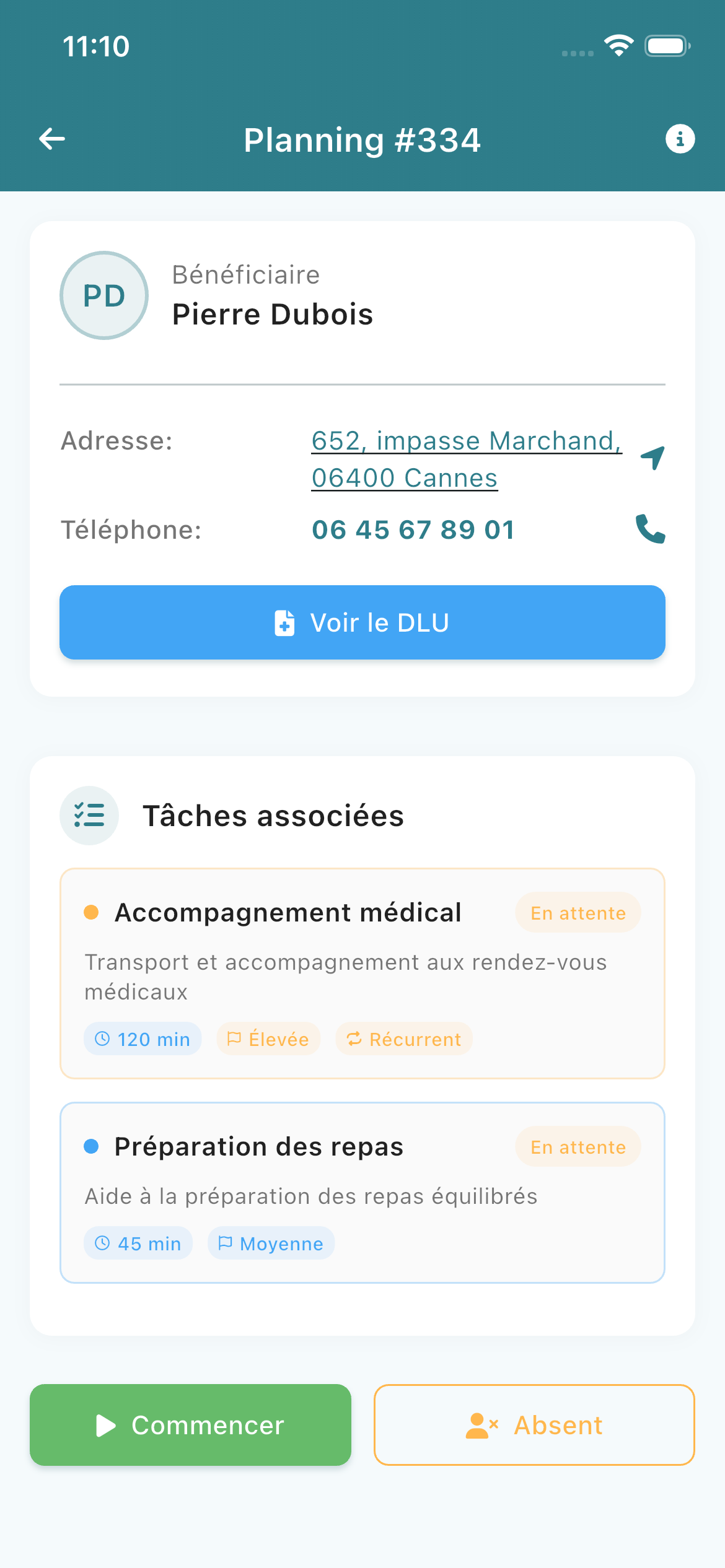Viewport: 725px width, 1568px height.
Task: Tap the document icon inside Voir le DLU
Action: [x=284, y=623]
